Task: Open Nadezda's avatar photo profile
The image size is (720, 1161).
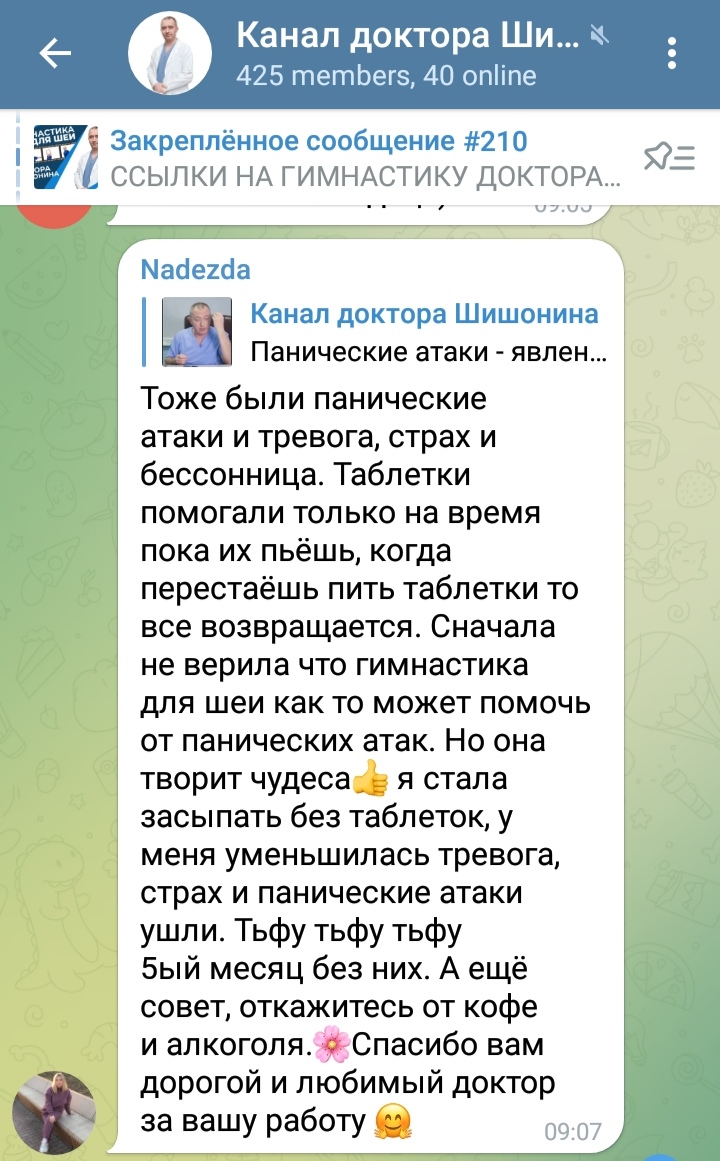Action: pos(53,1113)
